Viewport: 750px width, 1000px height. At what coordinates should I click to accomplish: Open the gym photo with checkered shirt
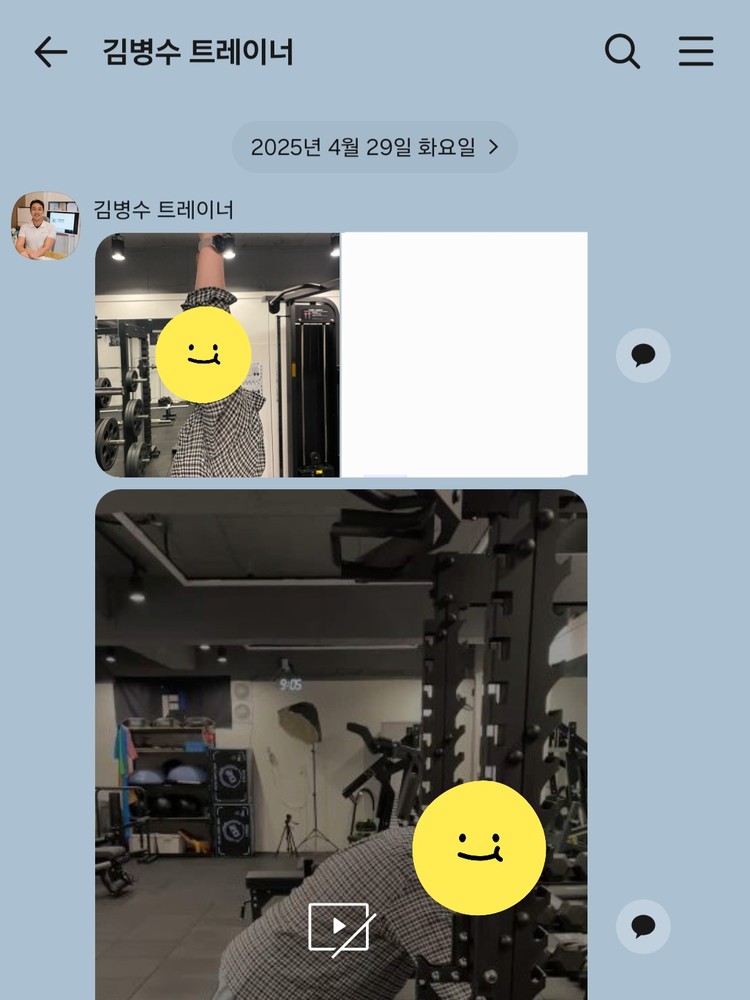coord(218,355)
